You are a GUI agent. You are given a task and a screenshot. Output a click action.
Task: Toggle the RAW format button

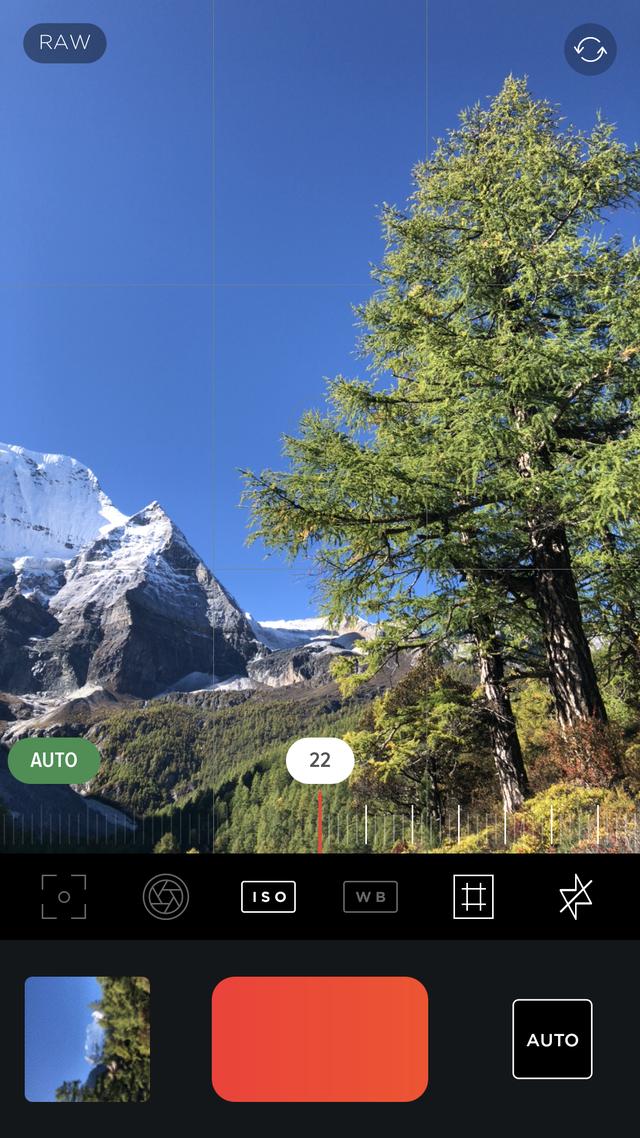(x=65, y=43)
